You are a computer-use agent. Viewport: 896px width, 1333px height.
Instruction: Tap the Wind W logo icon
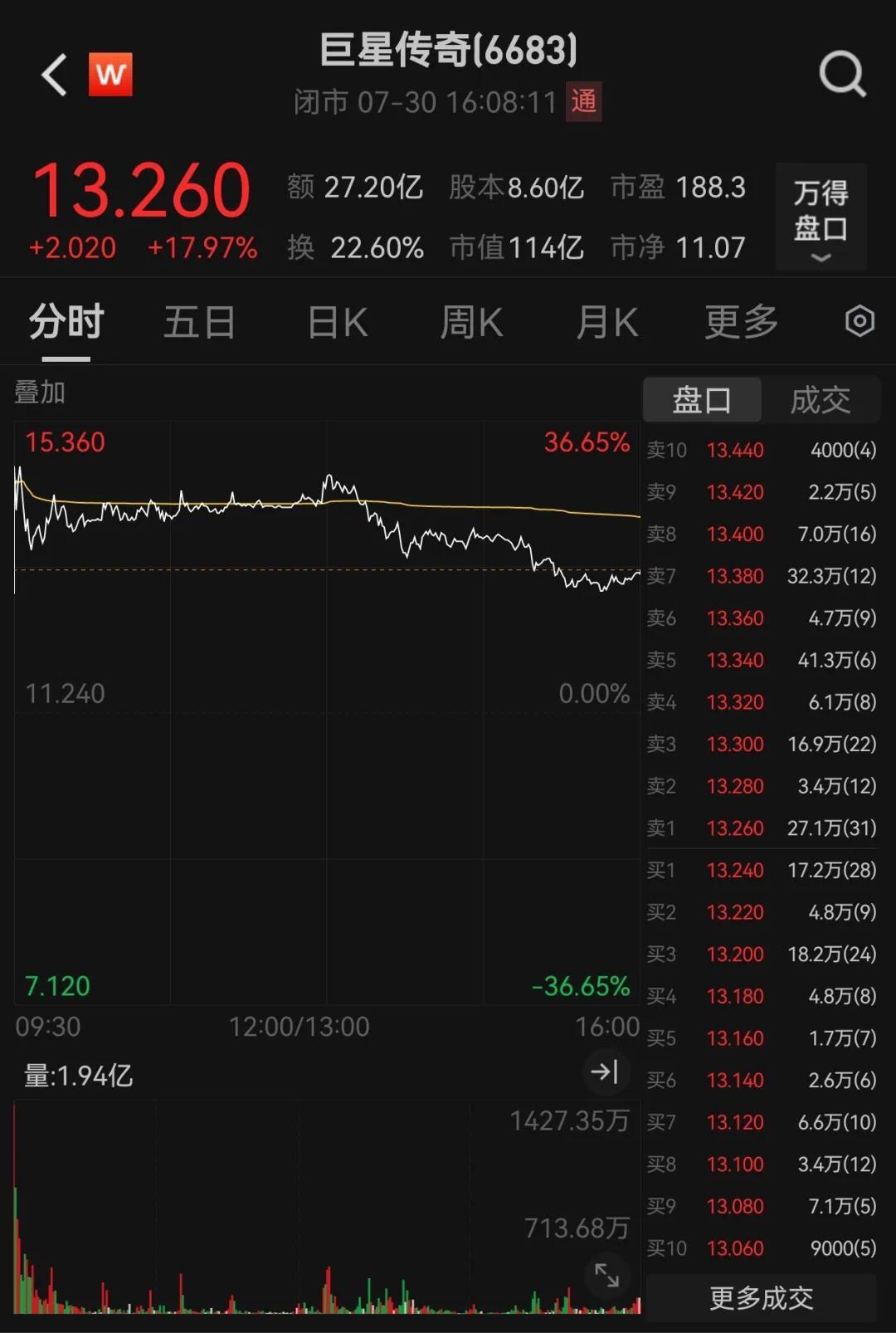click(111, 74)
